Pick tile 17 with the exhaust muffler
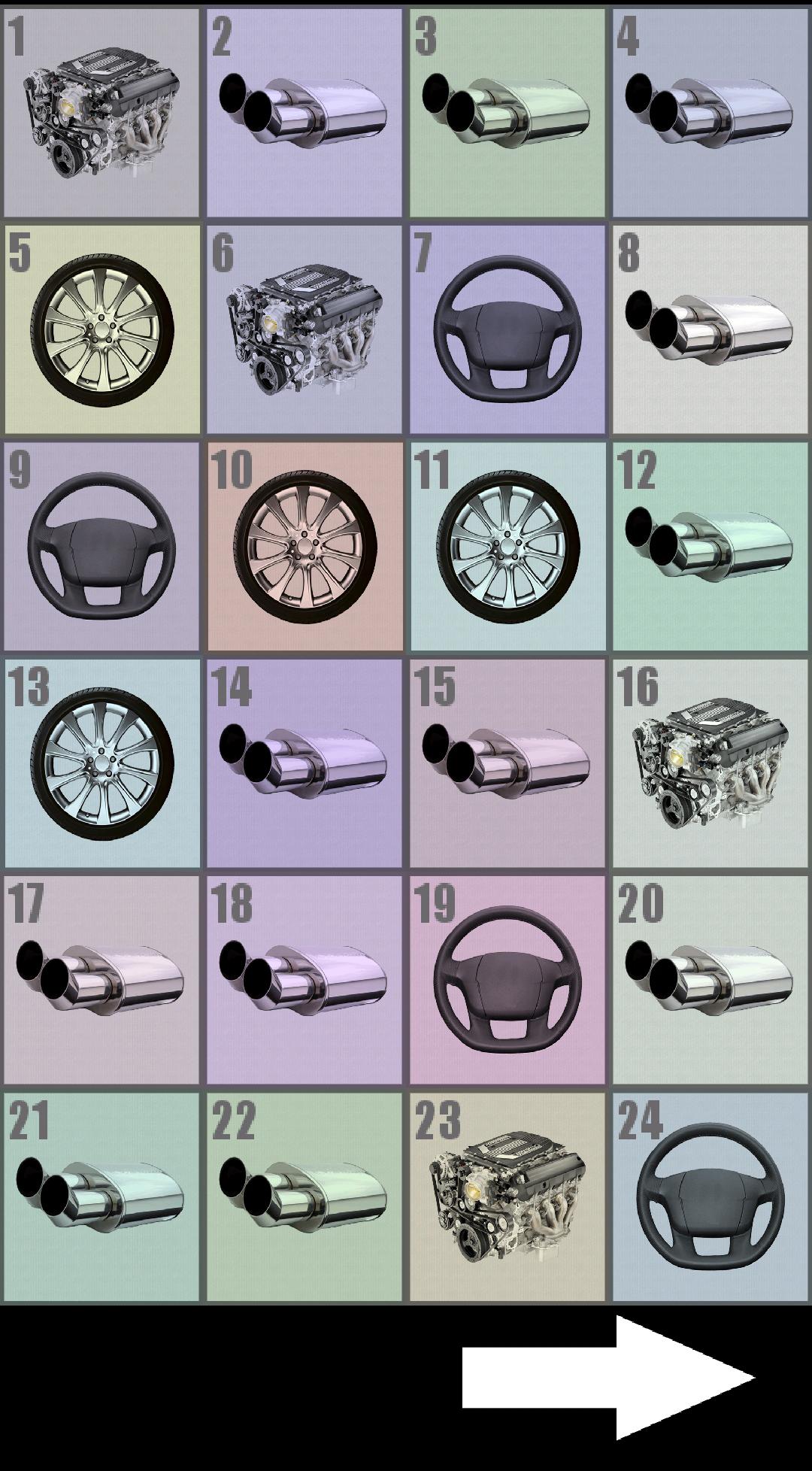The height and width of the screenshot is (1471, 812). pos(101,980)
